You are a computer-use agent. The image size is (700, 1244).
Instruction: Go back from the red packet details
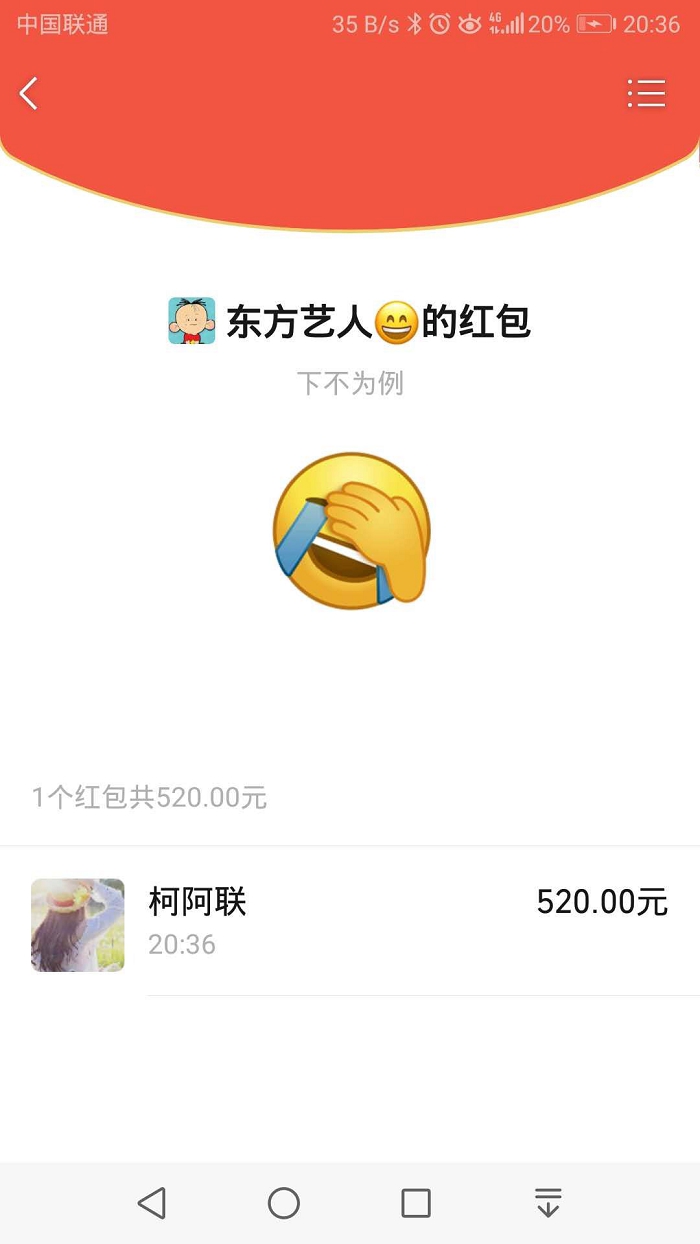click(x=29, y=94)
